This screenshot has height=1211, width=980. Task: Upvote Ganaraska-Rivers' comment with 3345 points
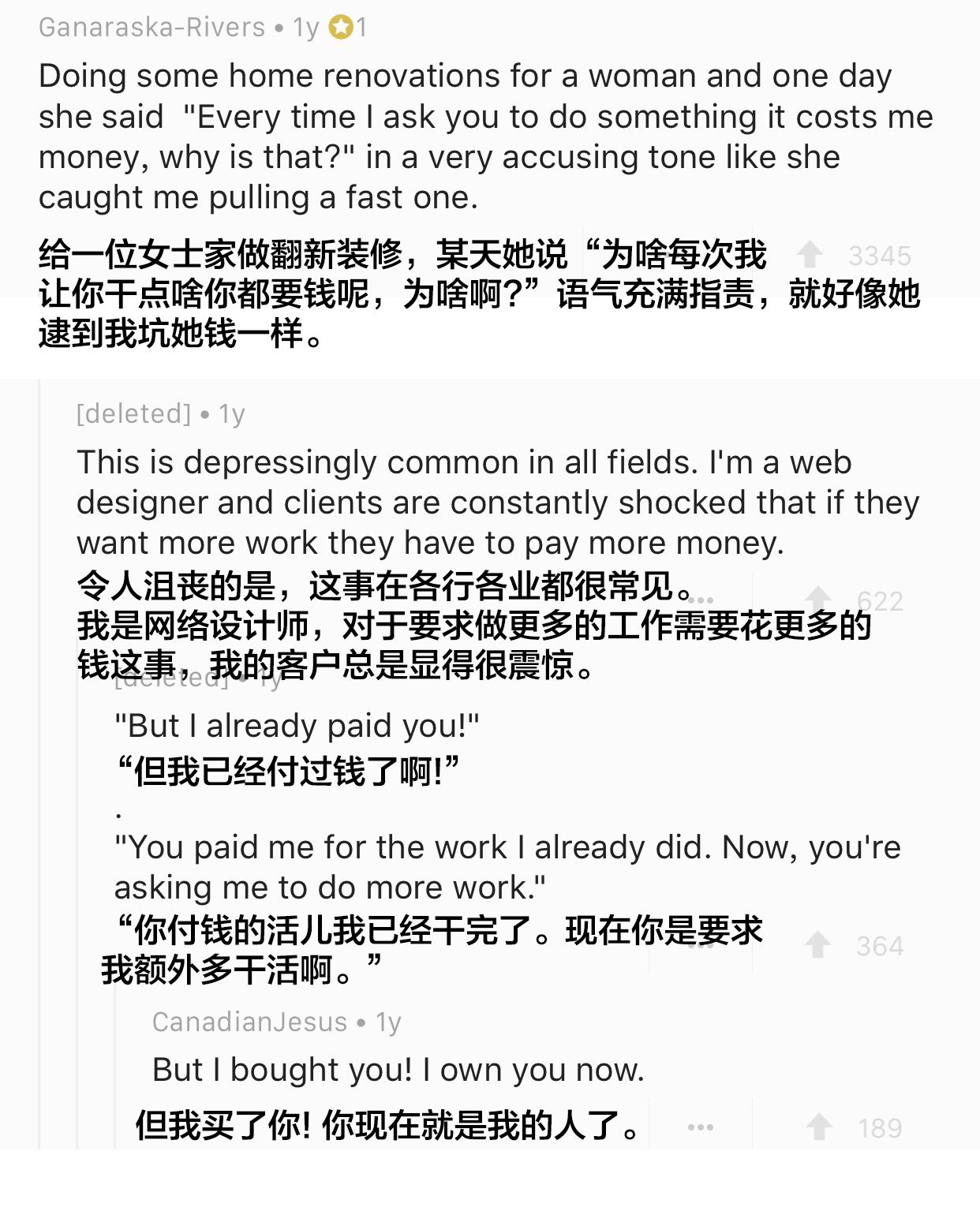809,255
